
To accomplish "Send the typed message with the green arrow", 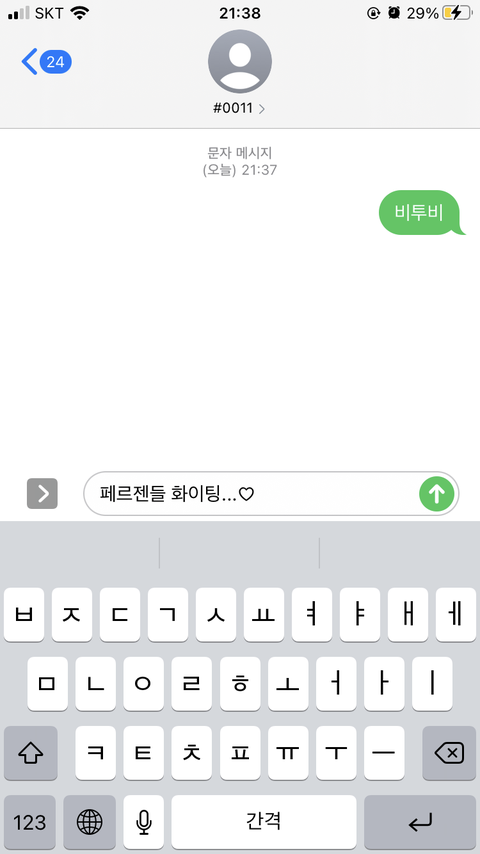I will (436, 493).
